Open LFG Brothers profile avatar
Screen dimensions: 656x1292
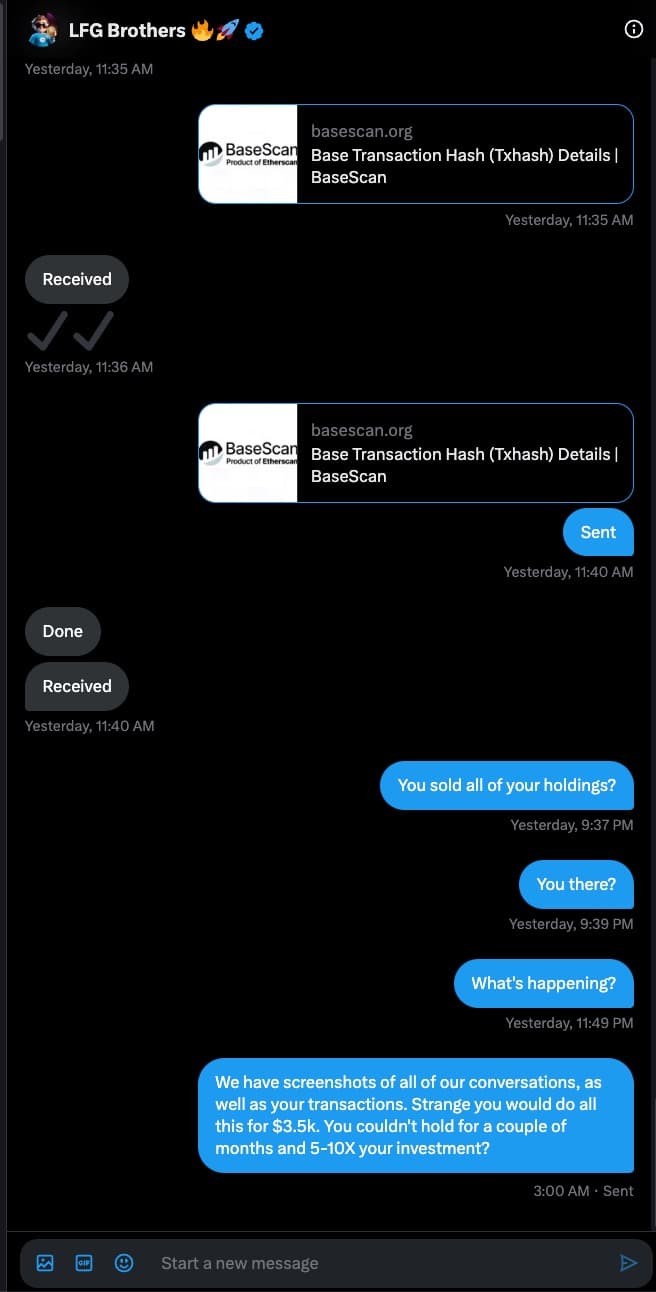click(x=42, y=31)
